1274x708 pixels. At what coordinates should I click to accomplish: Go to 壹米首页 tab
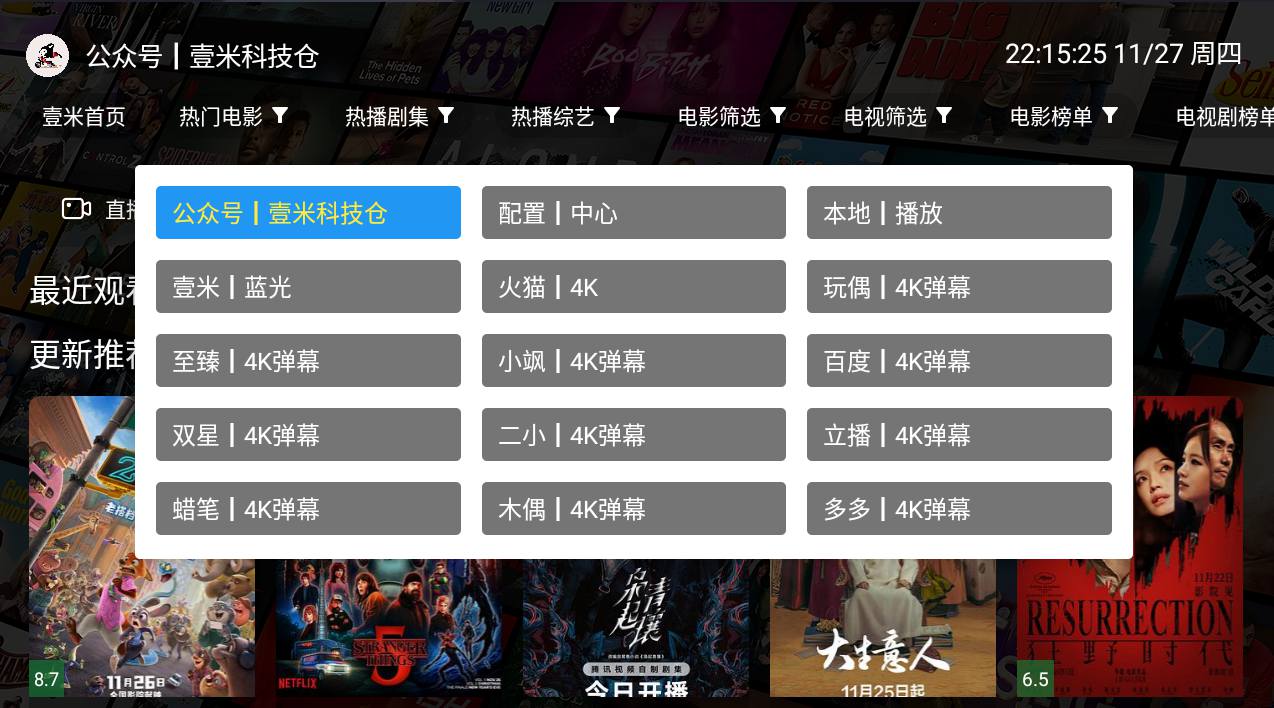pyautogui.click(x=84, y=117)
